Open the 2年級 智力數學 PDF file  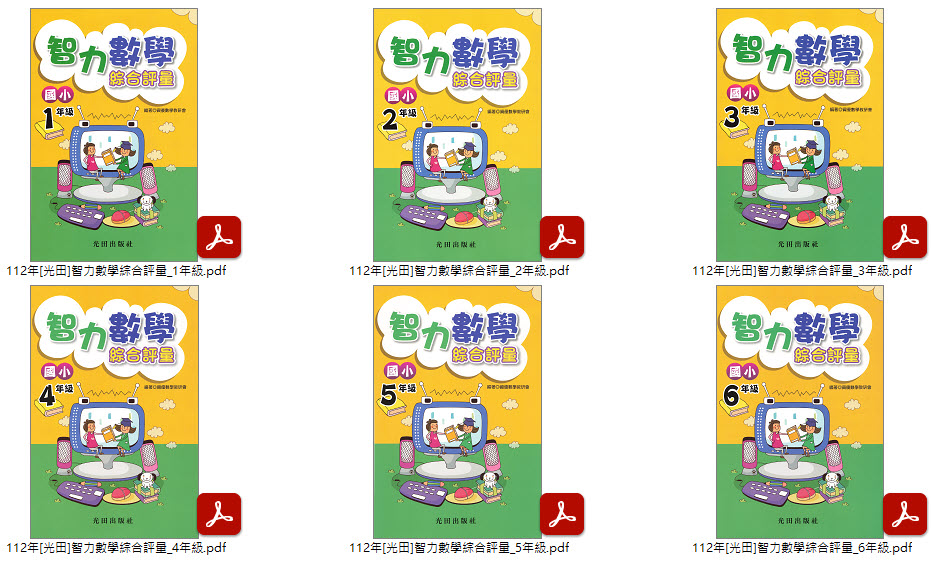[x=457, y=135]
